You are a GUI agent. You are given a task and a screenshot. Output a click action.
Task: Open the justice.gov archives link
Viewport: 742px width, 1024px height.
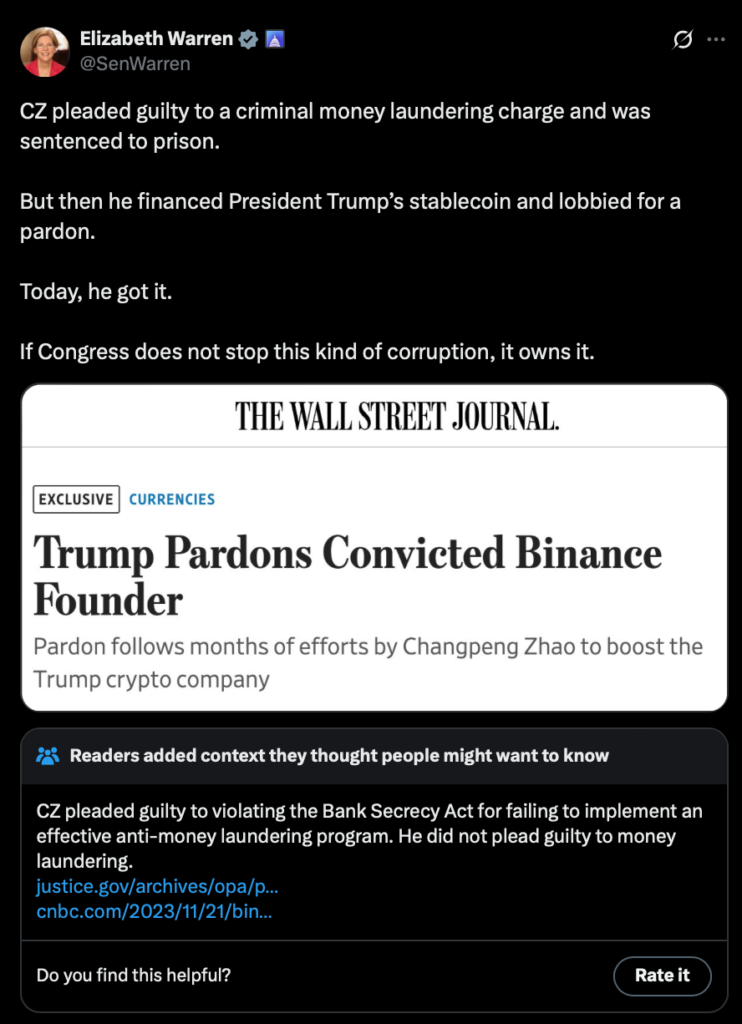[x=157, y=887]
